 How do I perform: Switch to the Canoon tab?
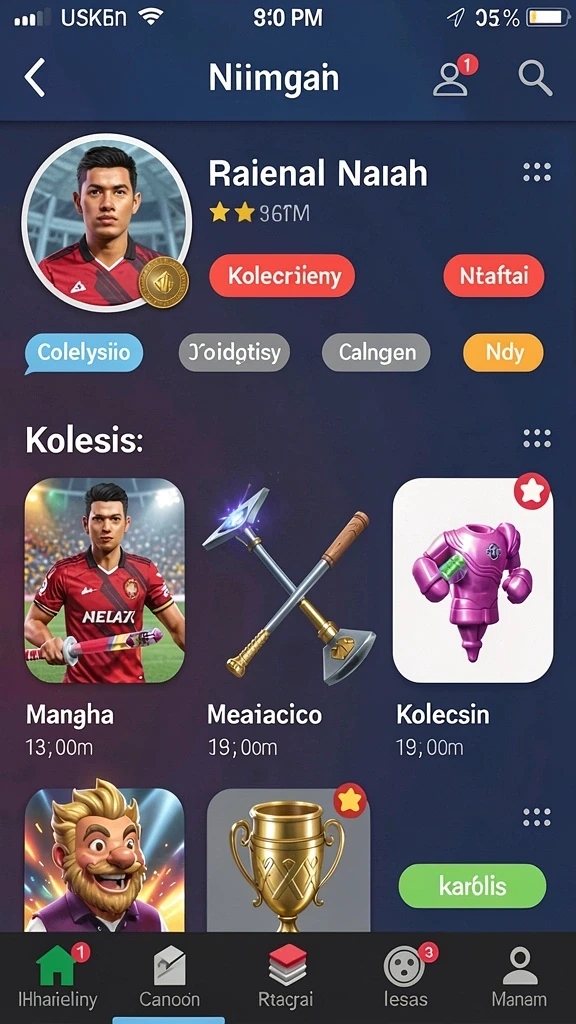click(170, 978)
